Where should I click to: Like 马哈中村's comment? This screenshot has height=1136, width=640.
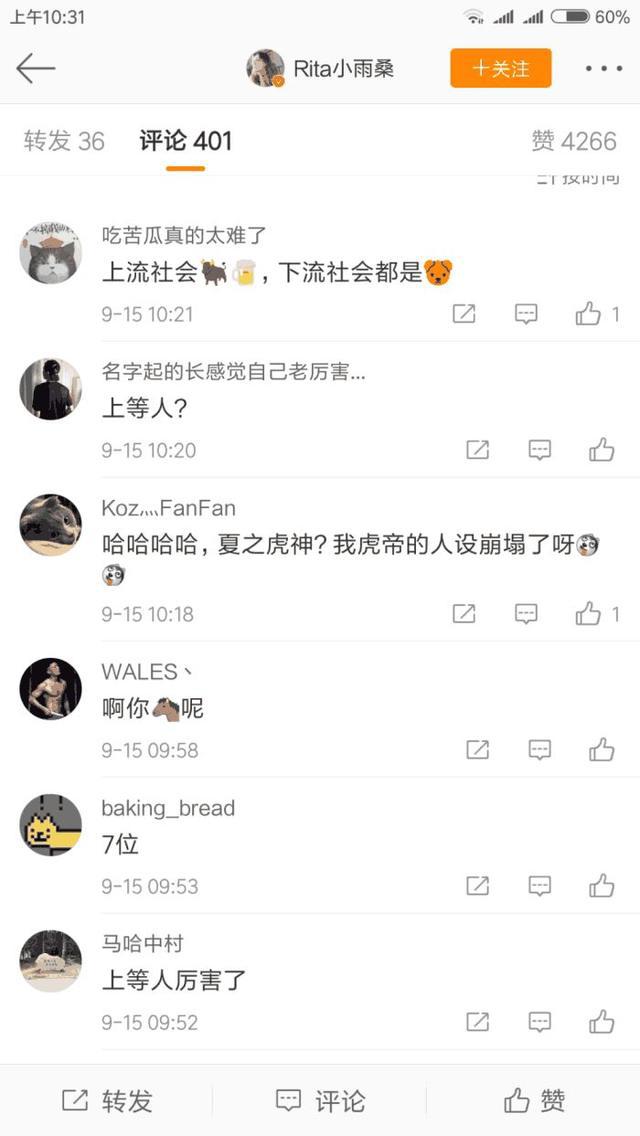click(x=601, y=1022)
